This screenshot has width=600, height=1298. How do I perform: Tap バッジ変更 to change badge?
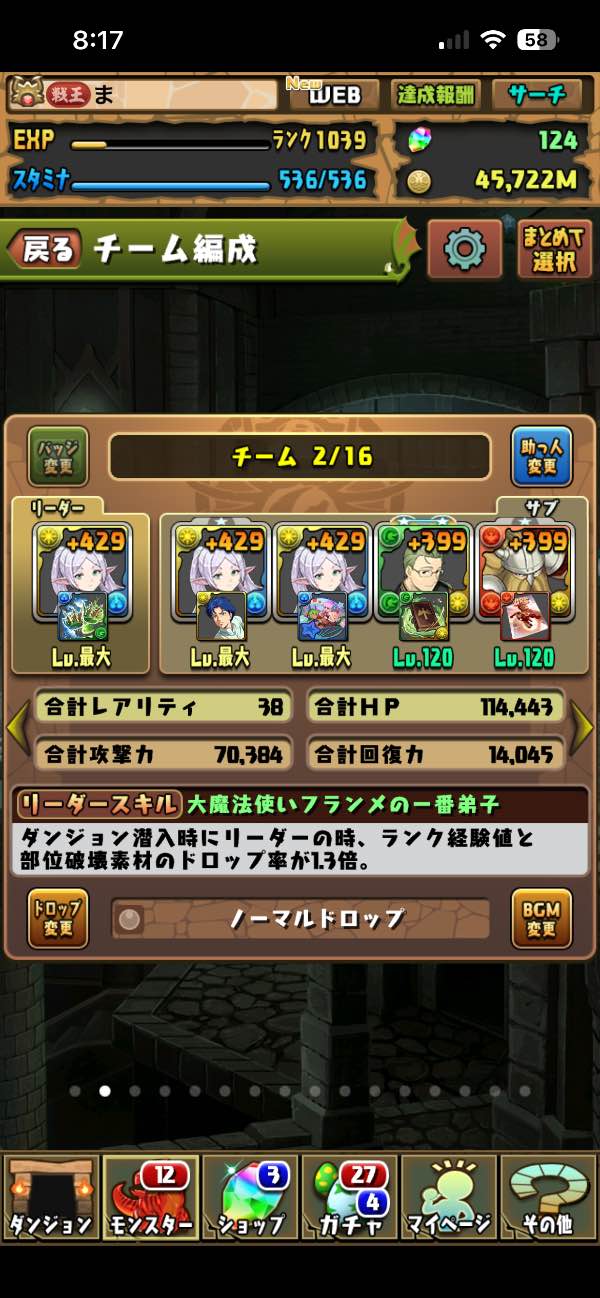[58, 456]
